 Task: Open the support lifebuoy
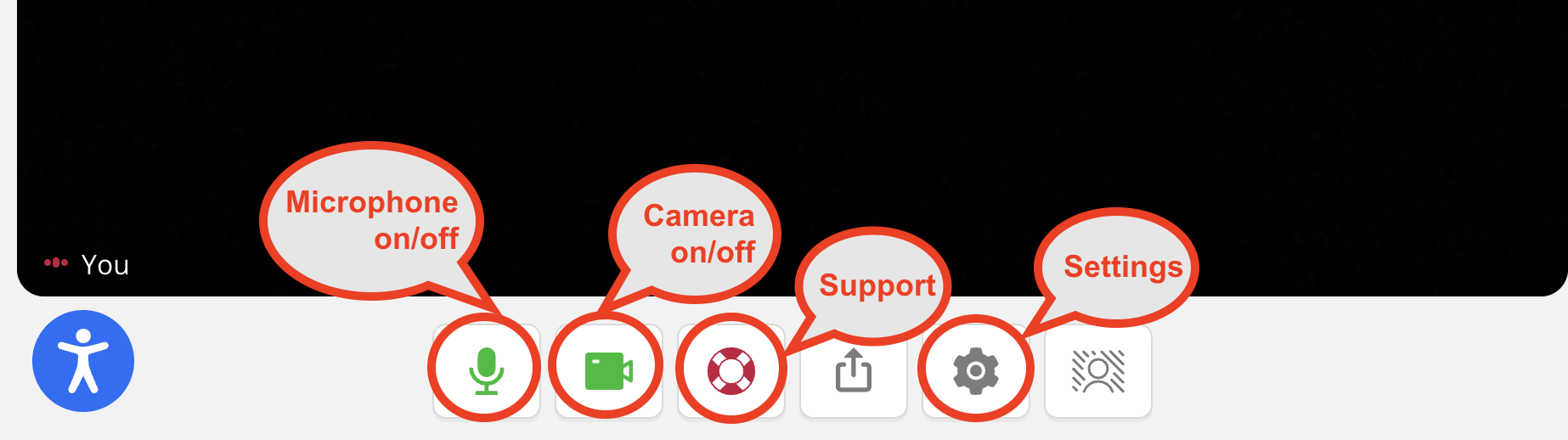tap(730, 371)
